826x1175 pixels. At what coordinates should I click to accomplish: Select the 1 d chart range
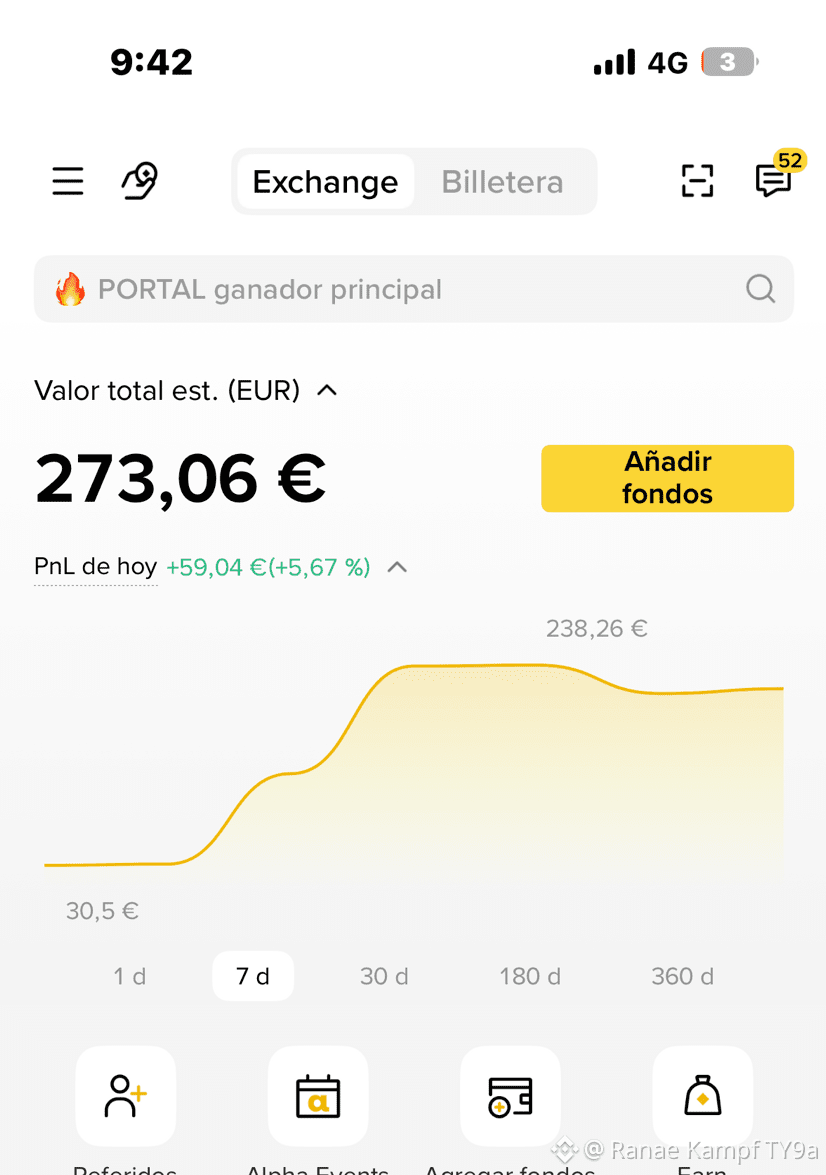tap(130, 976)
